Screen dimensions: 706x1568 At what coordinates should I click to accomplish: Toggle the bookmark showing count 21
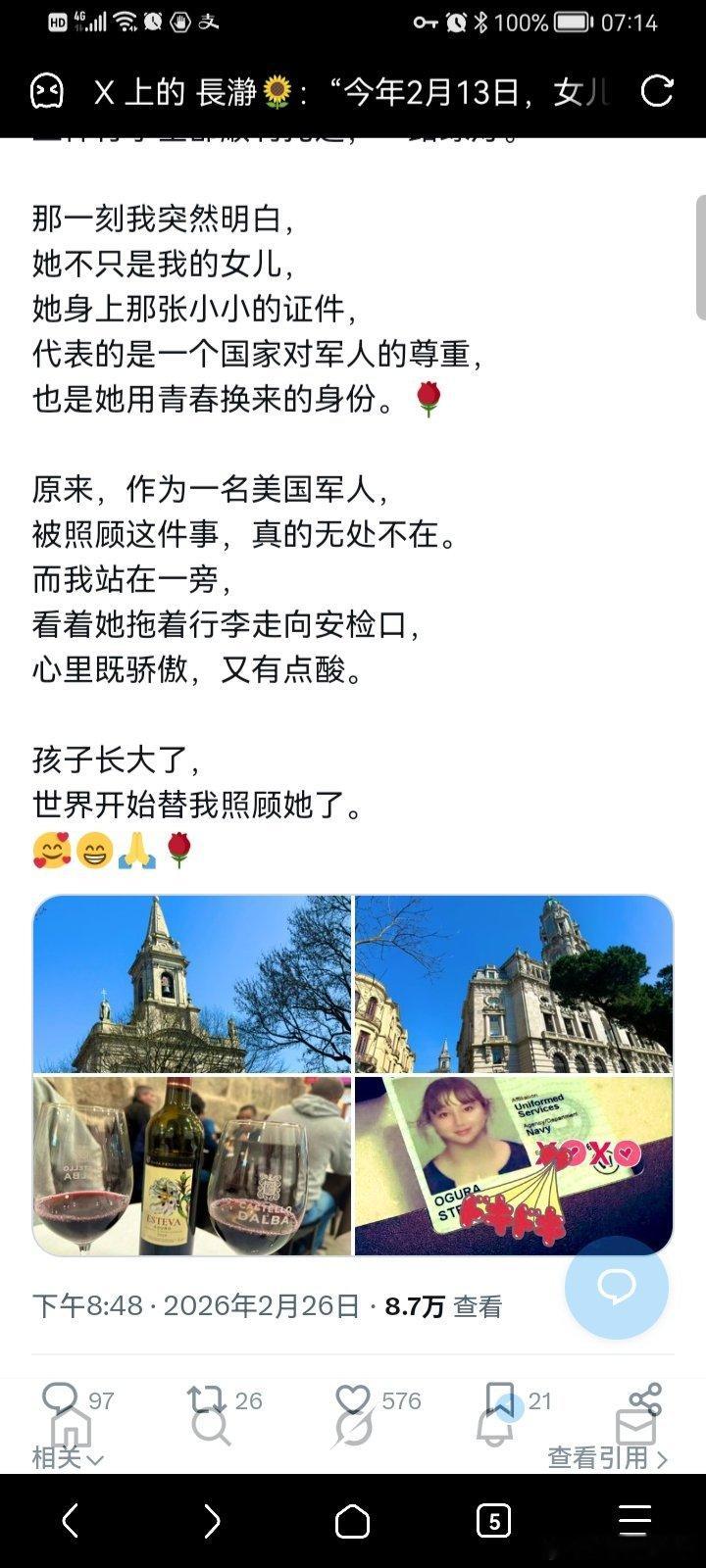tap(498, 1399)
